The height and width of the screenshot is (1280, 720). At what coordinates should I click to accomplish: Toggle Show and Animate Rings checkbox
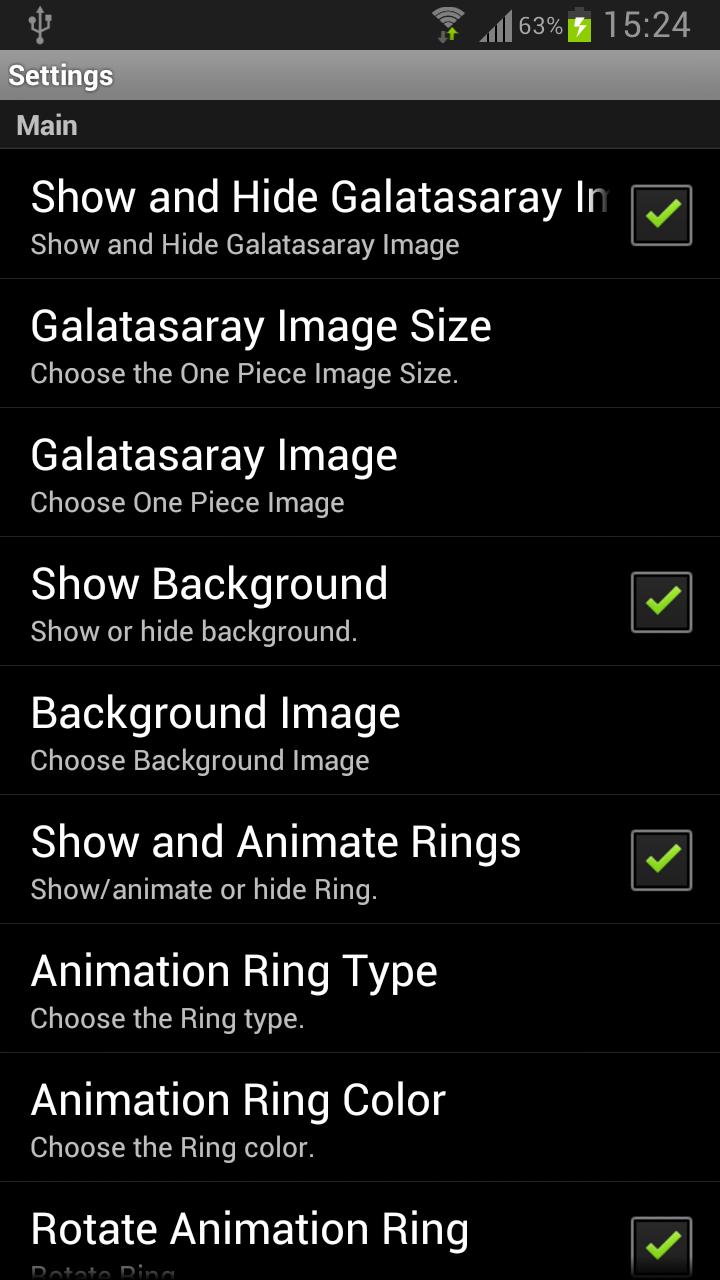[661, 860]
